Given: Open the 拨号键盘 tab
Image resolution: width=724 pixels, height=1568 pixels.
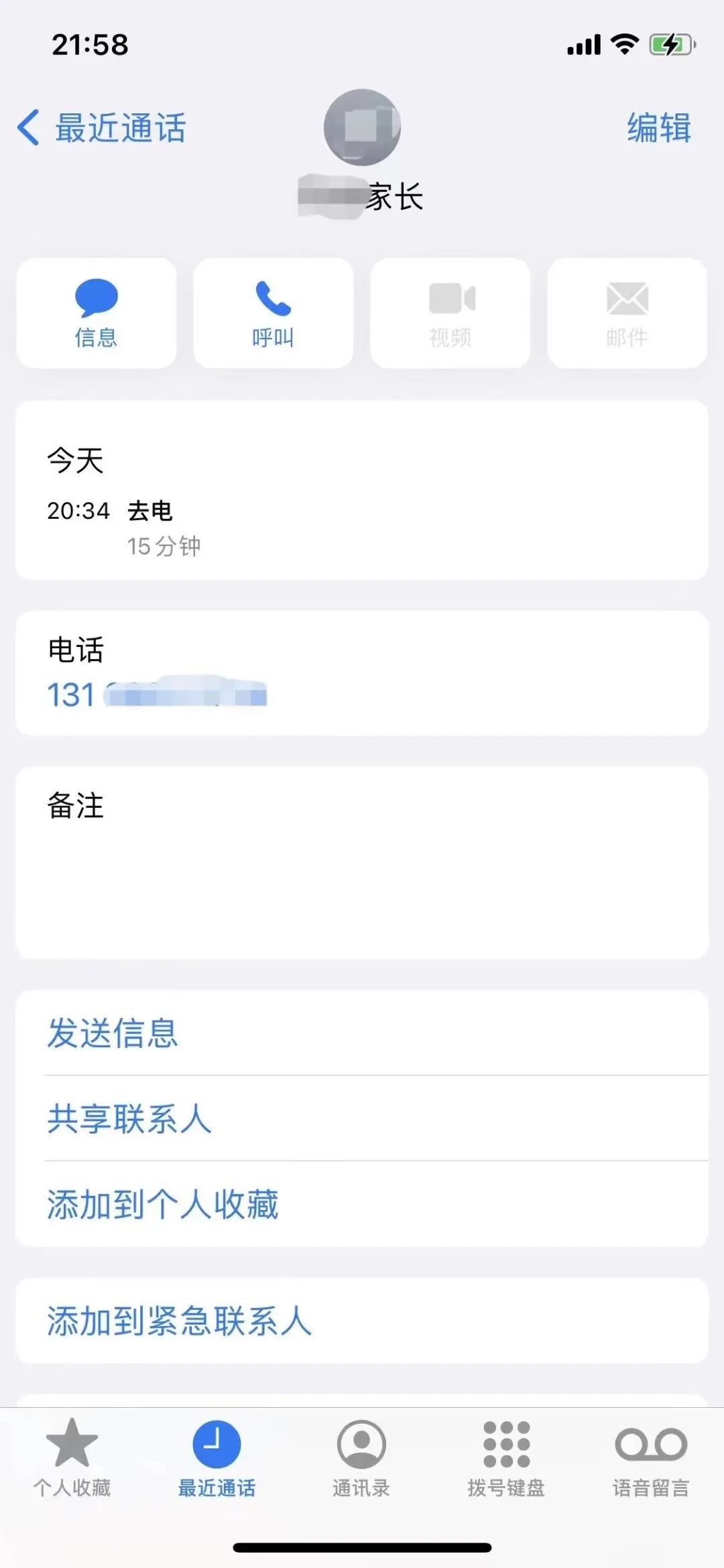Looking at the screenshot, I should 506,1457.
